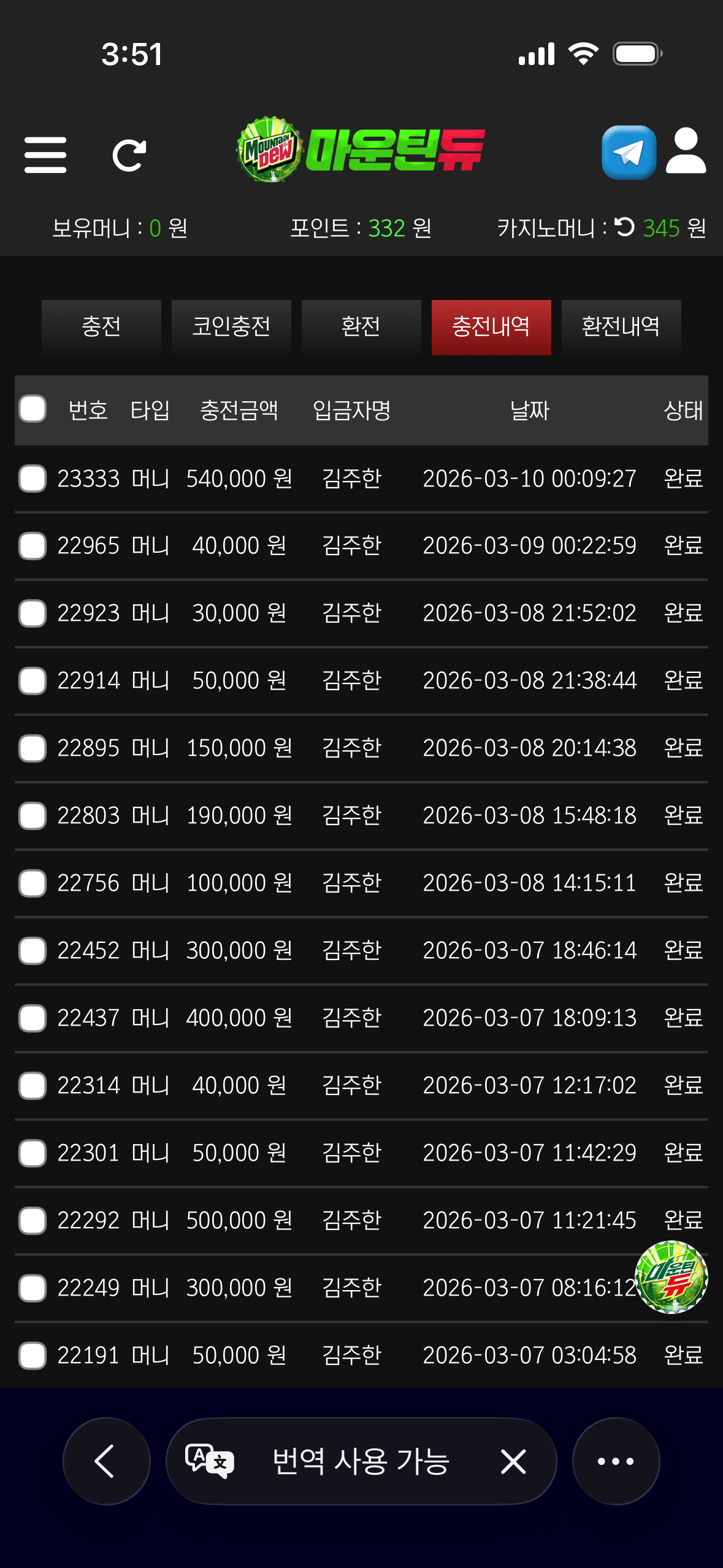The image size is (723, 1568).
Task: Switch to the 충전 tab
Action: point(101,327)
